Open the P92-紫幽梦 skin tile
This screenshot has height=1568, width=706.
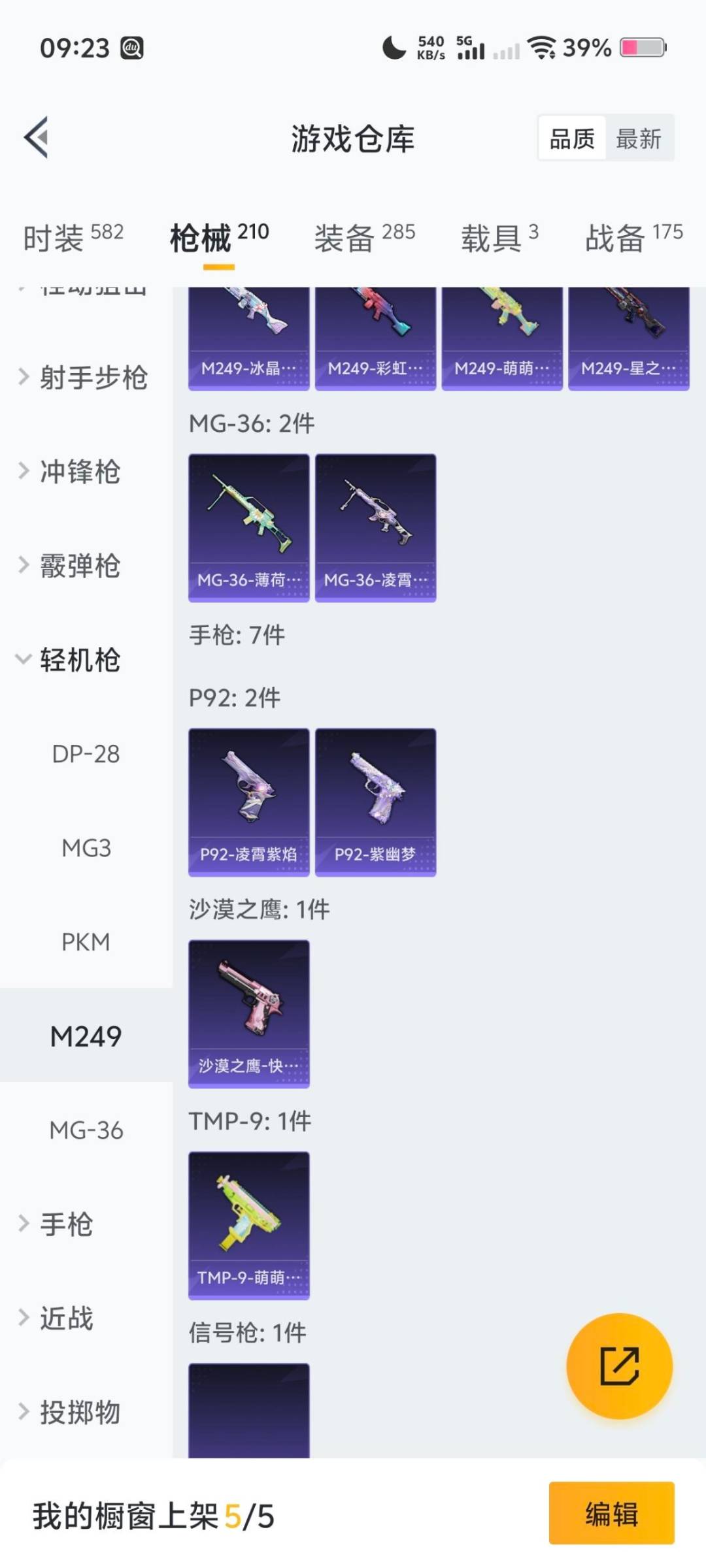click(x=375, y=802)
